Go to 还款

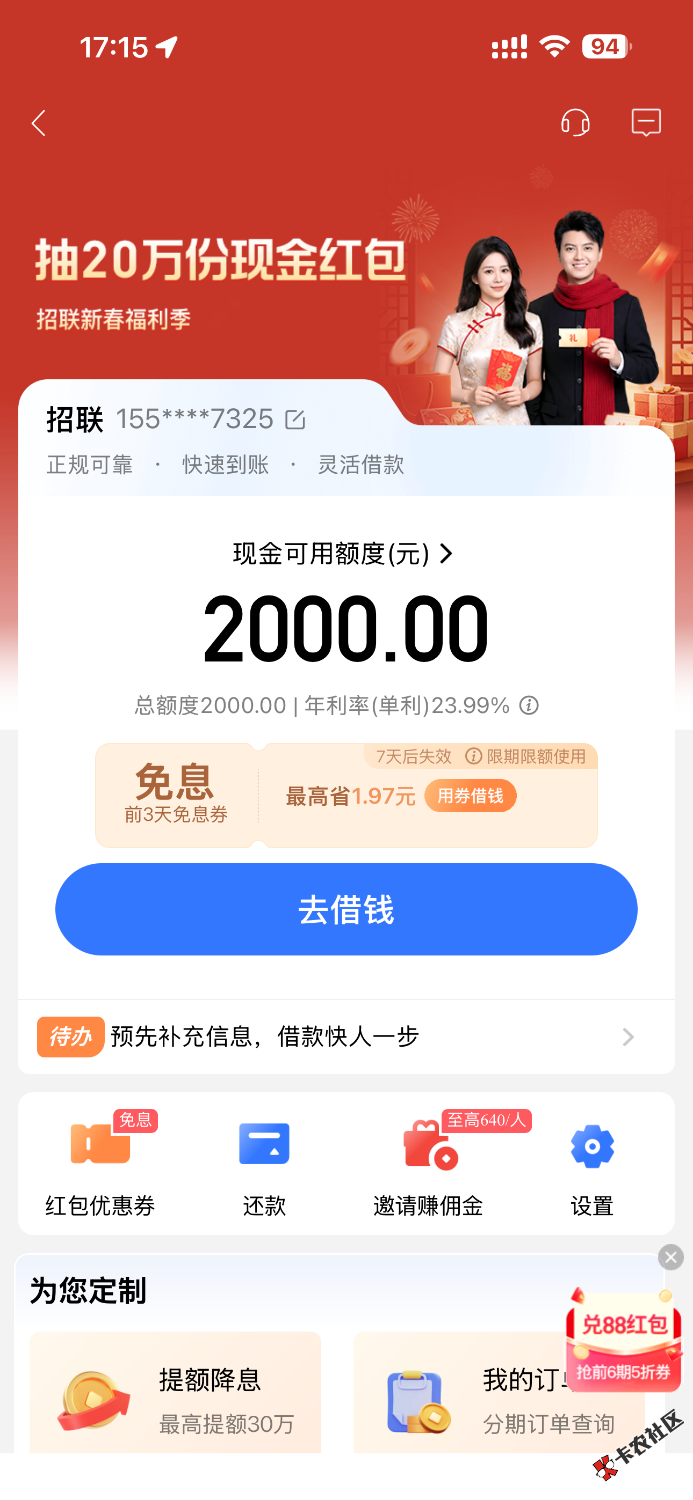(264, 1165)
